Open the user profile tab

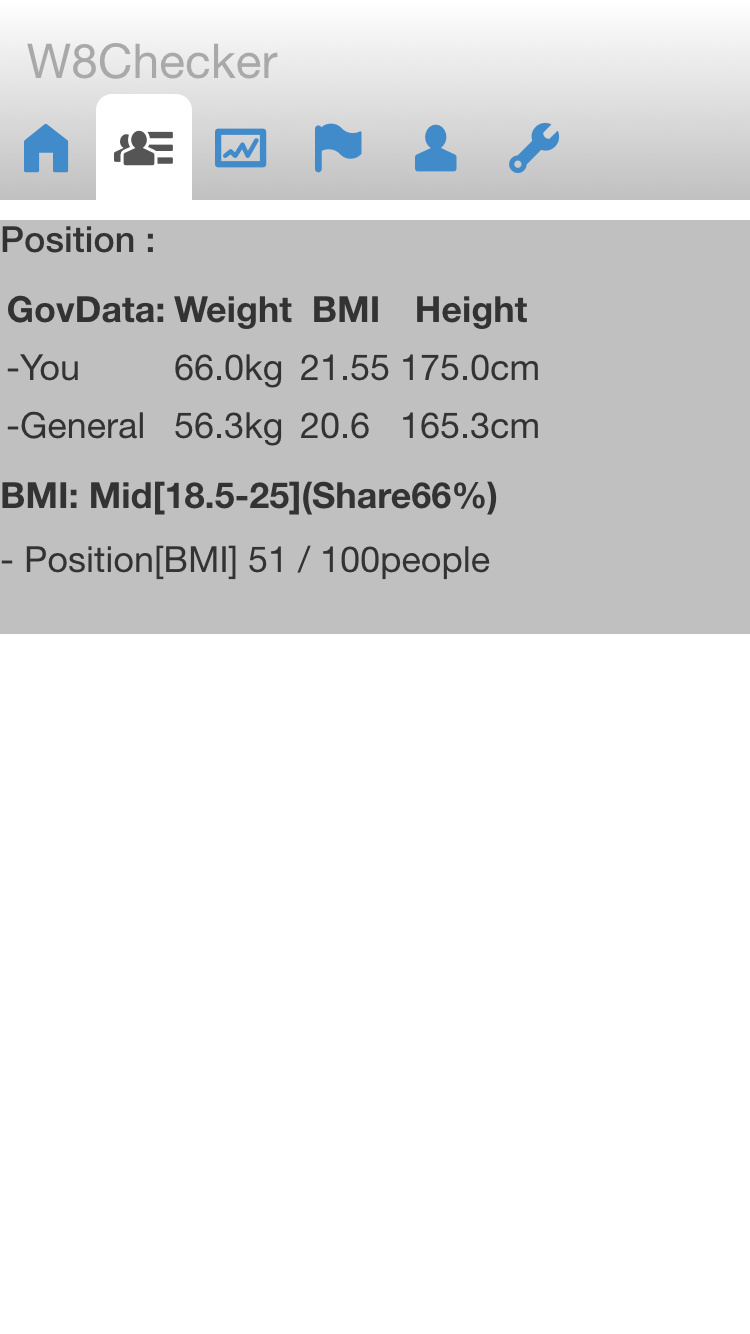tap(436, 149)
